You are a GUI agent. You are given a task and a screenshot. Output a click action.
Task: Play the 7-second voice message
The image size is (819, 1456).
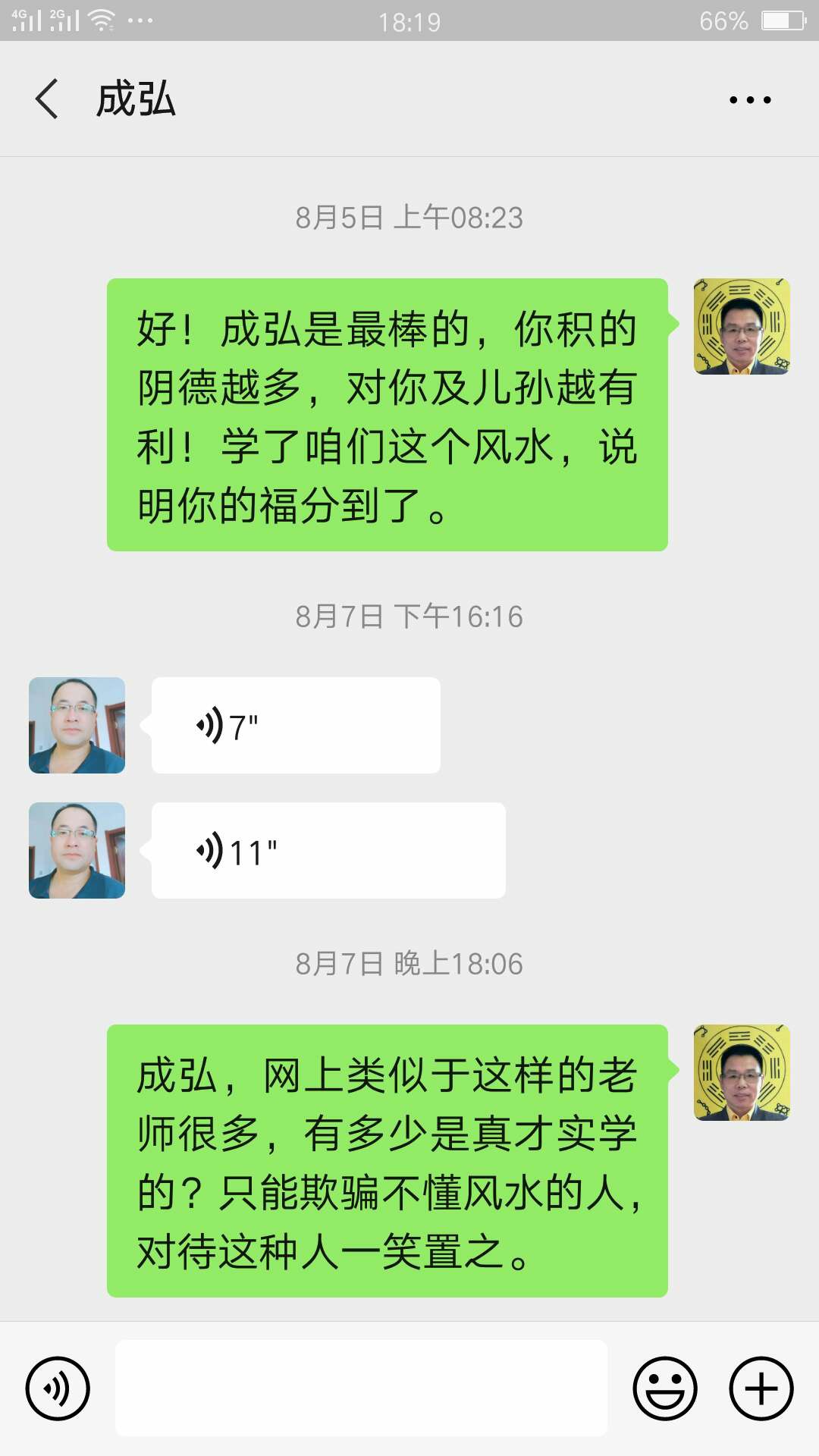point(296,726)
